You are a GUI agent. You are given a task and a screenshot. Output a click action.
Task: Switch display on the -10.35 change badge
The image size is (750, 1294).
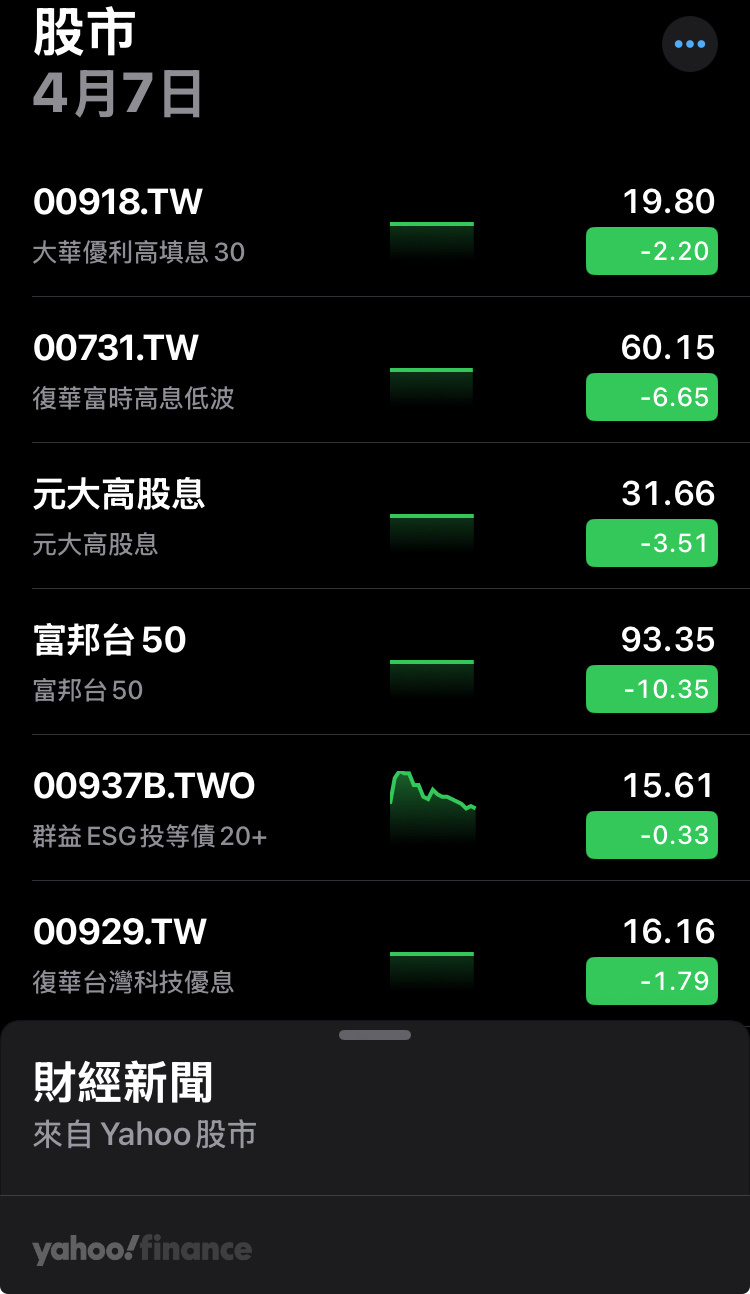point(652,689)
